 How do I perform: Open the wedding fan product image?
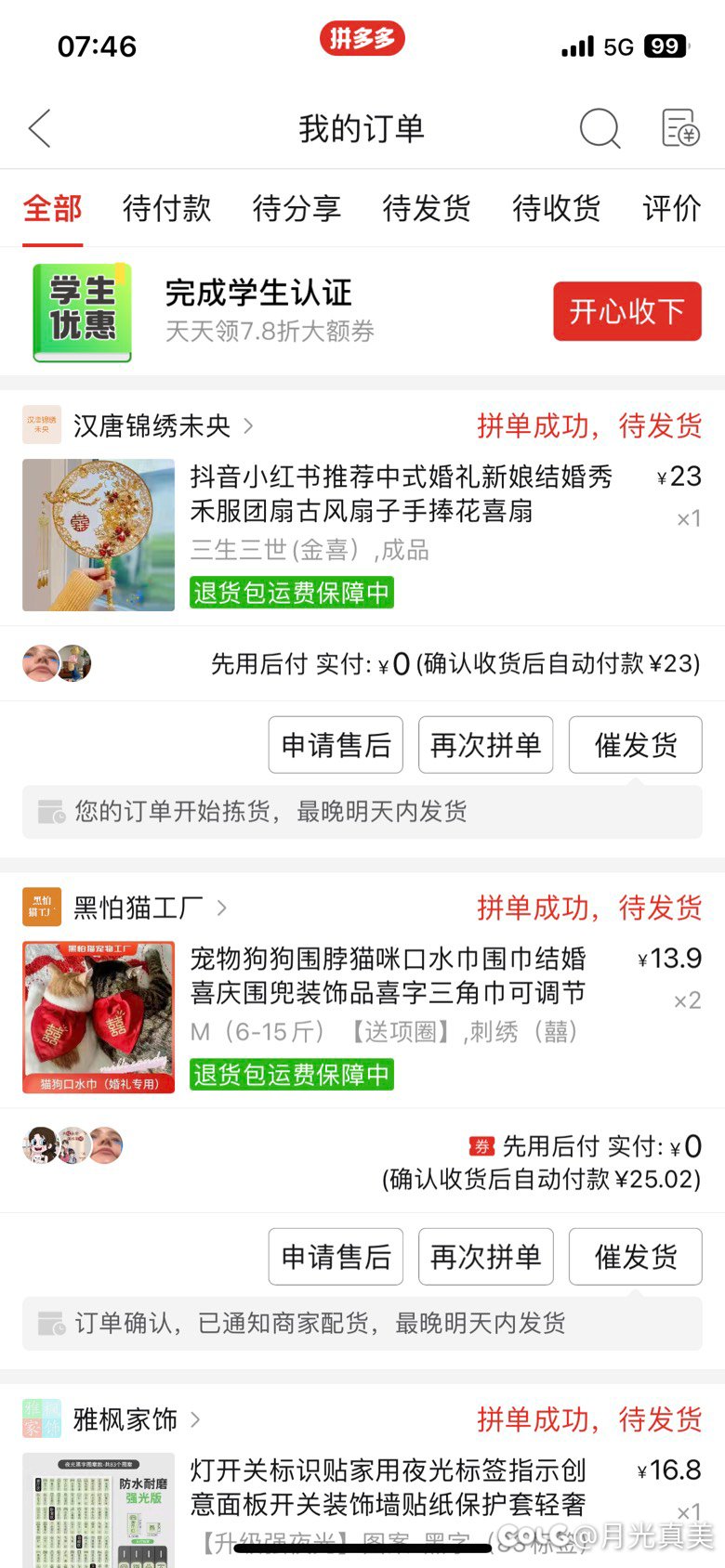coord(99,535)
